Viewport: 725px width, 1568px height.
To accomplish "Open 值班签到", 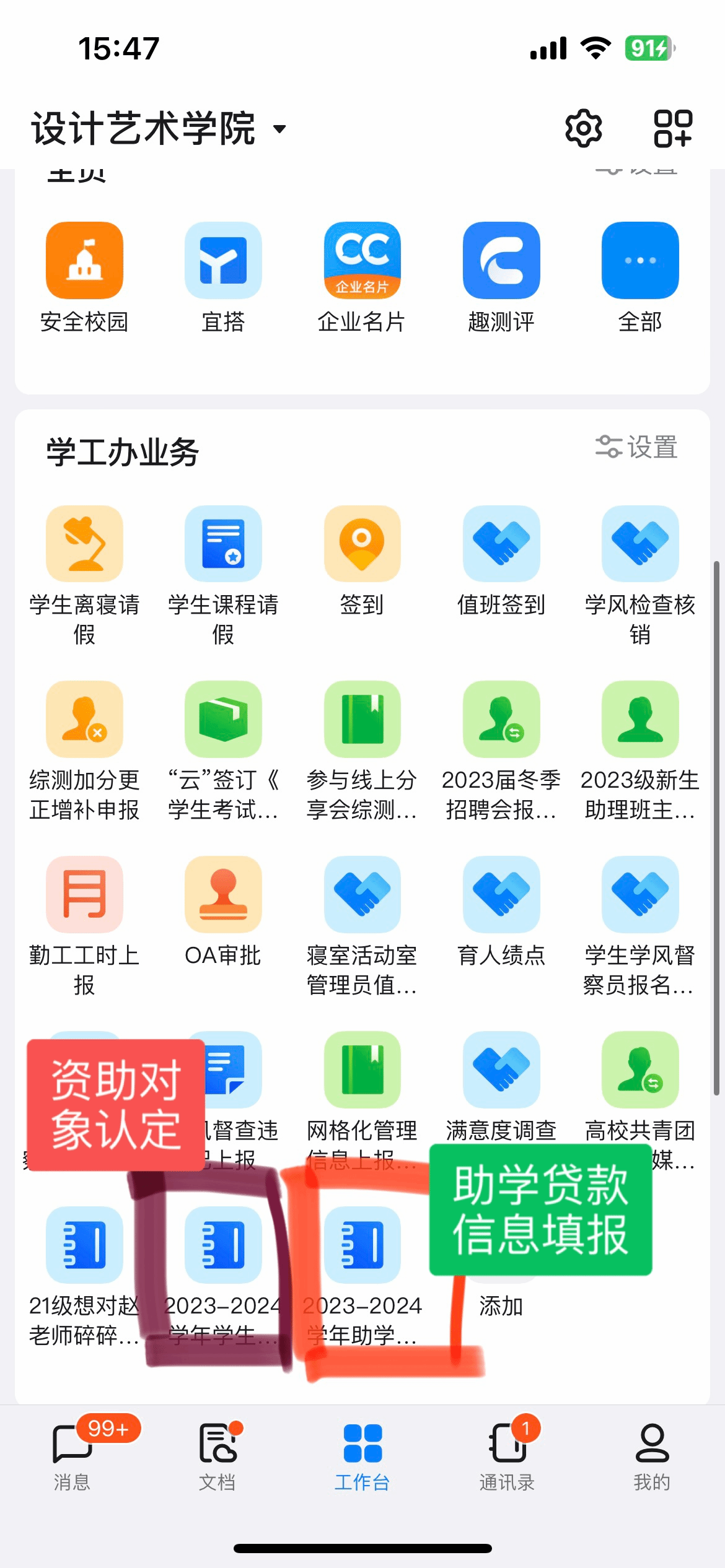I will pyautogui.click(x=501, y=544).
